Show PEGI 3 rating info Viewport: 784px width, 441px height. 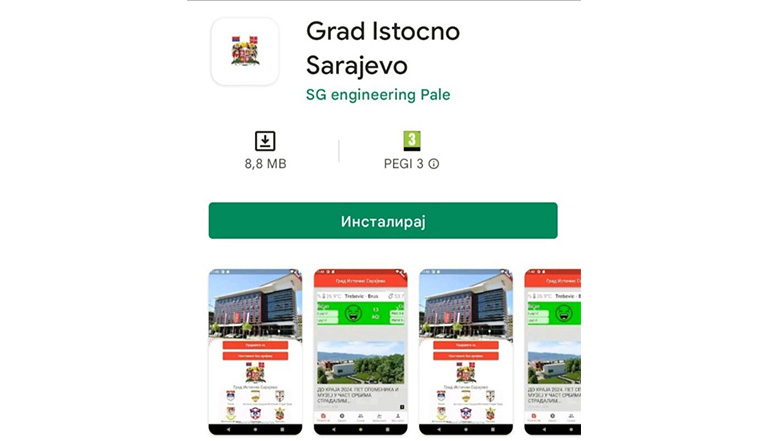(x=434, y=164)
